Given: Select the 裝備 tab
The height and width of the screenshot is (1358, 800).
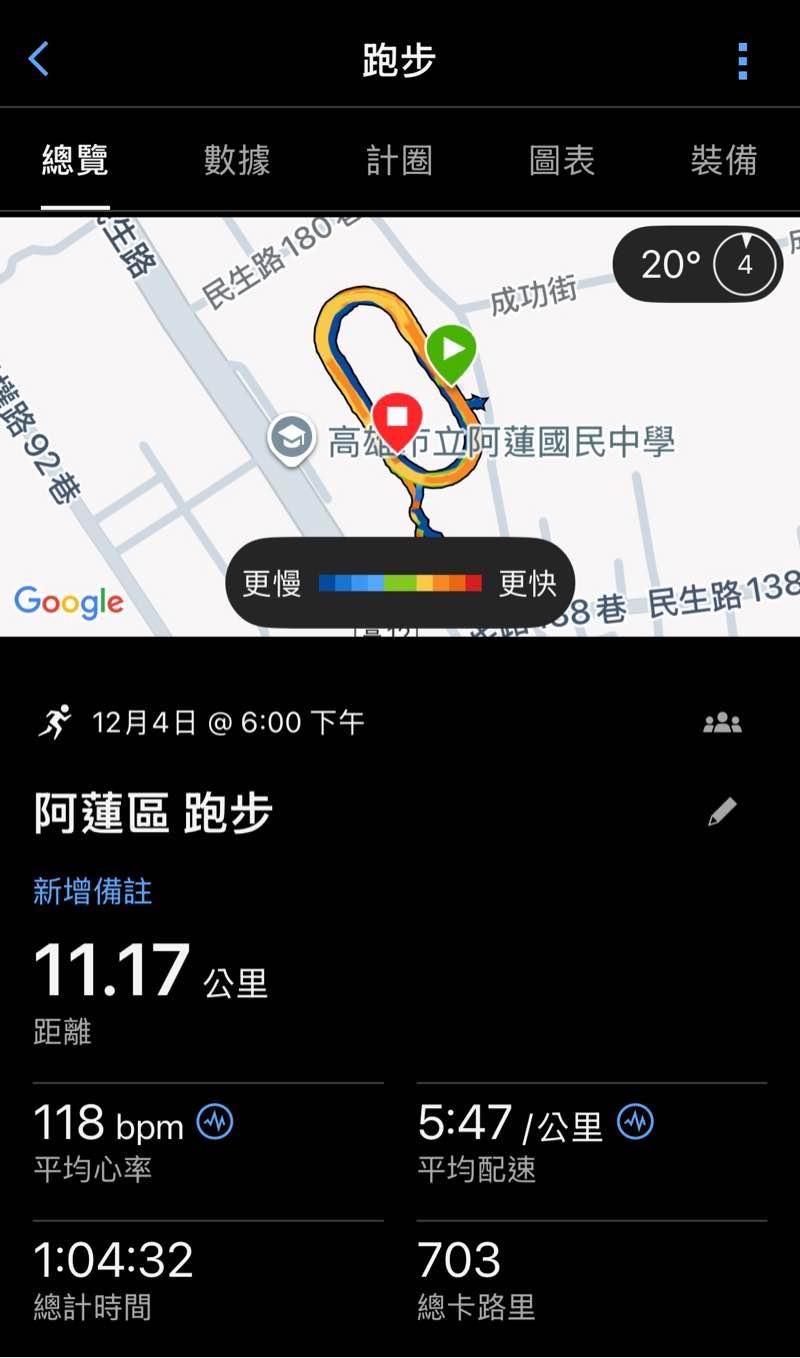Looking at the screenshot, I should point(723,160).
